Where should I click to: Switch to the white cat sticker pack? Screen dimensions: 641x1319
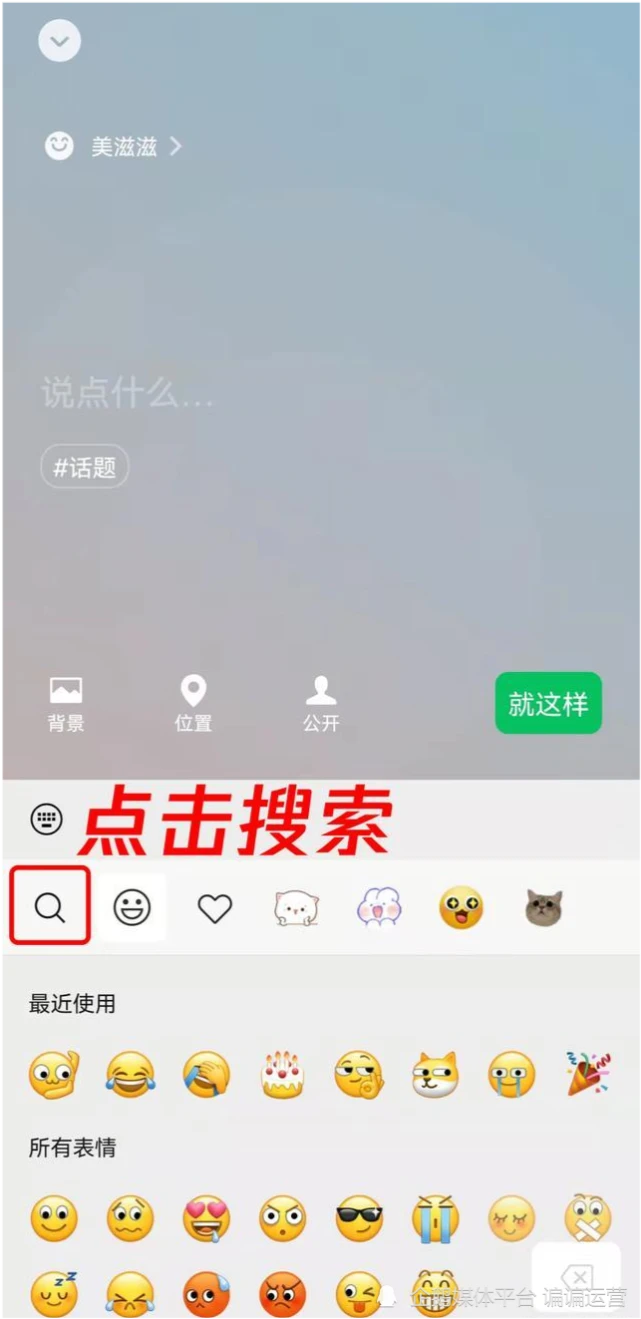coord(296,907)
